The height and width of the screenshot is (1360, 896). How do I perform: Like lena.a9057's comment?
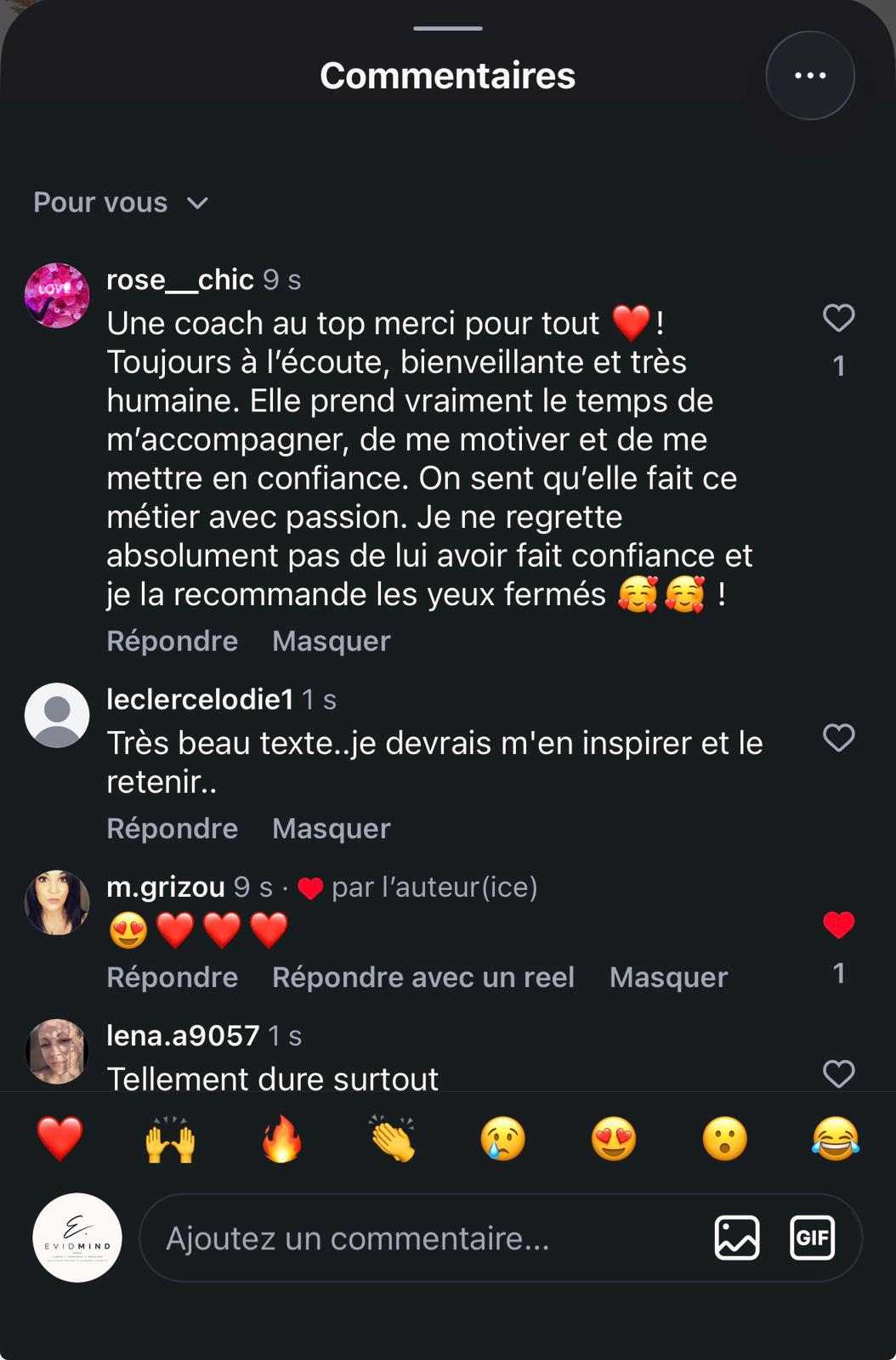pyautogui.click(x=838, y=1074)
